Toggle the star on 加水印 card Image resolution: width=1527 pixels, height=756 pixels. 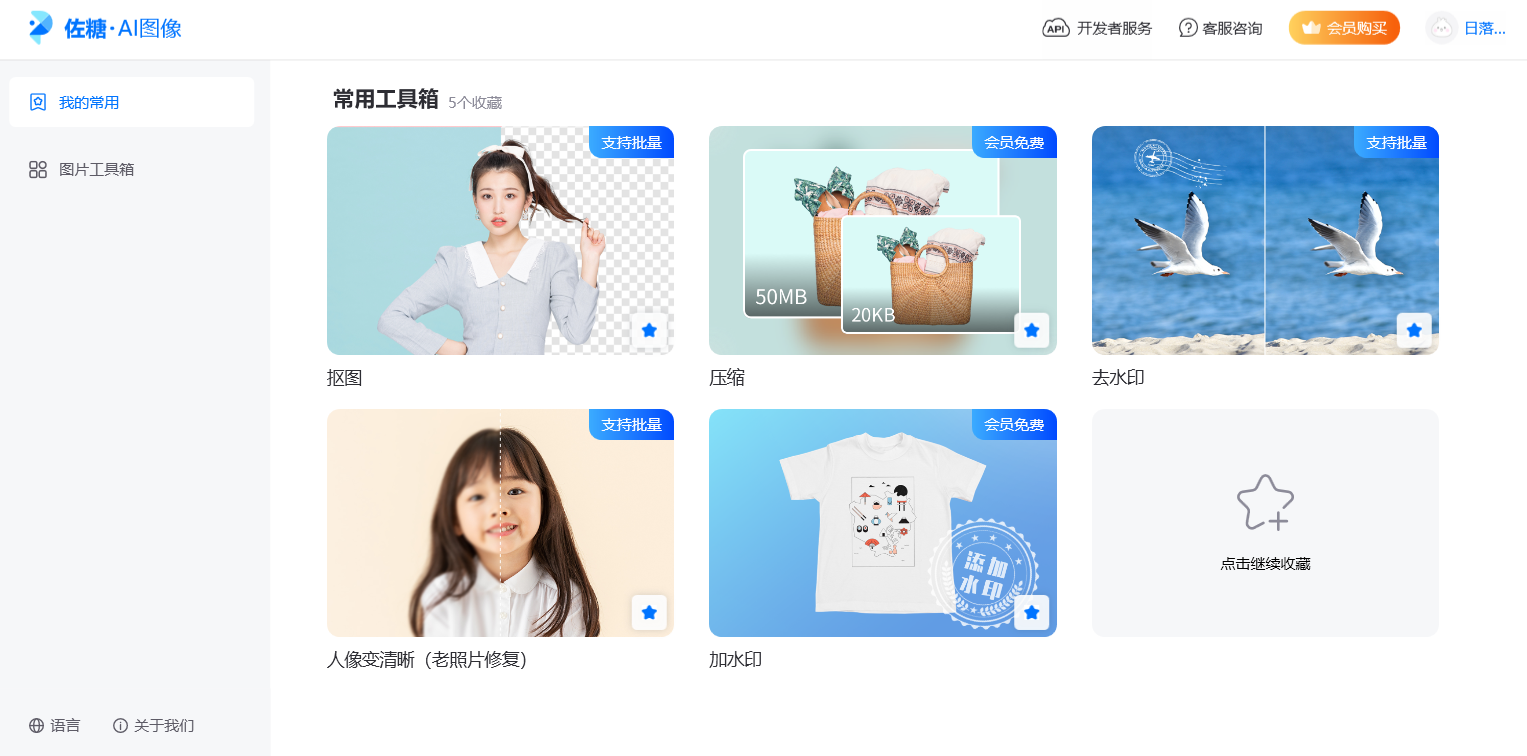click(x=1032, y=612)
